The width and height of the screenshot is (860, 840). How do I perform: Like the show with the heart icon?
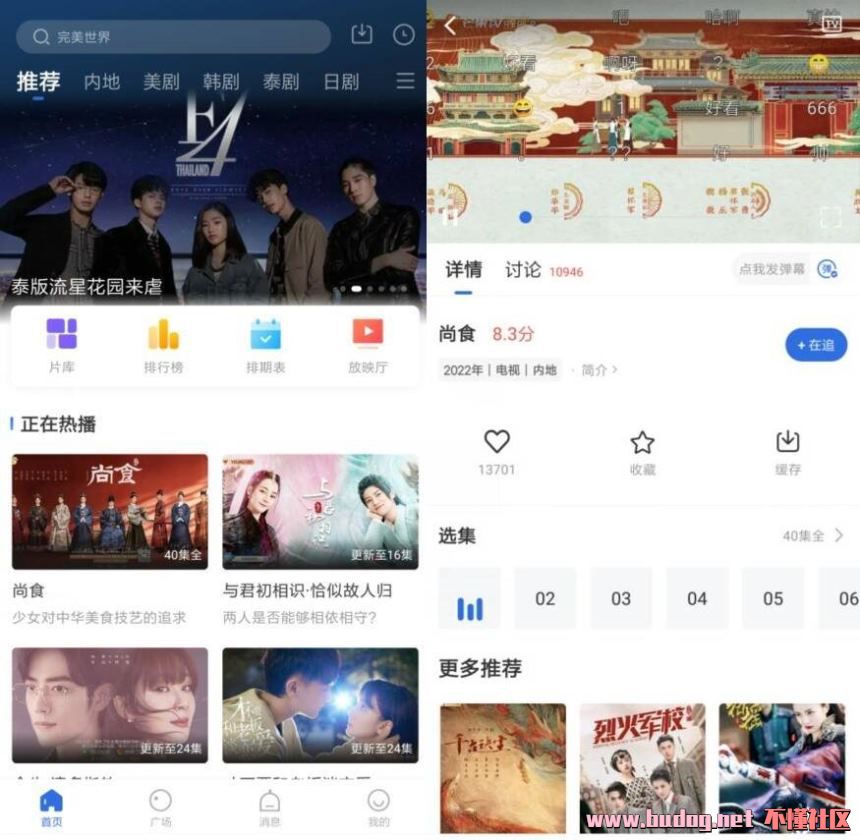point(497,442)
